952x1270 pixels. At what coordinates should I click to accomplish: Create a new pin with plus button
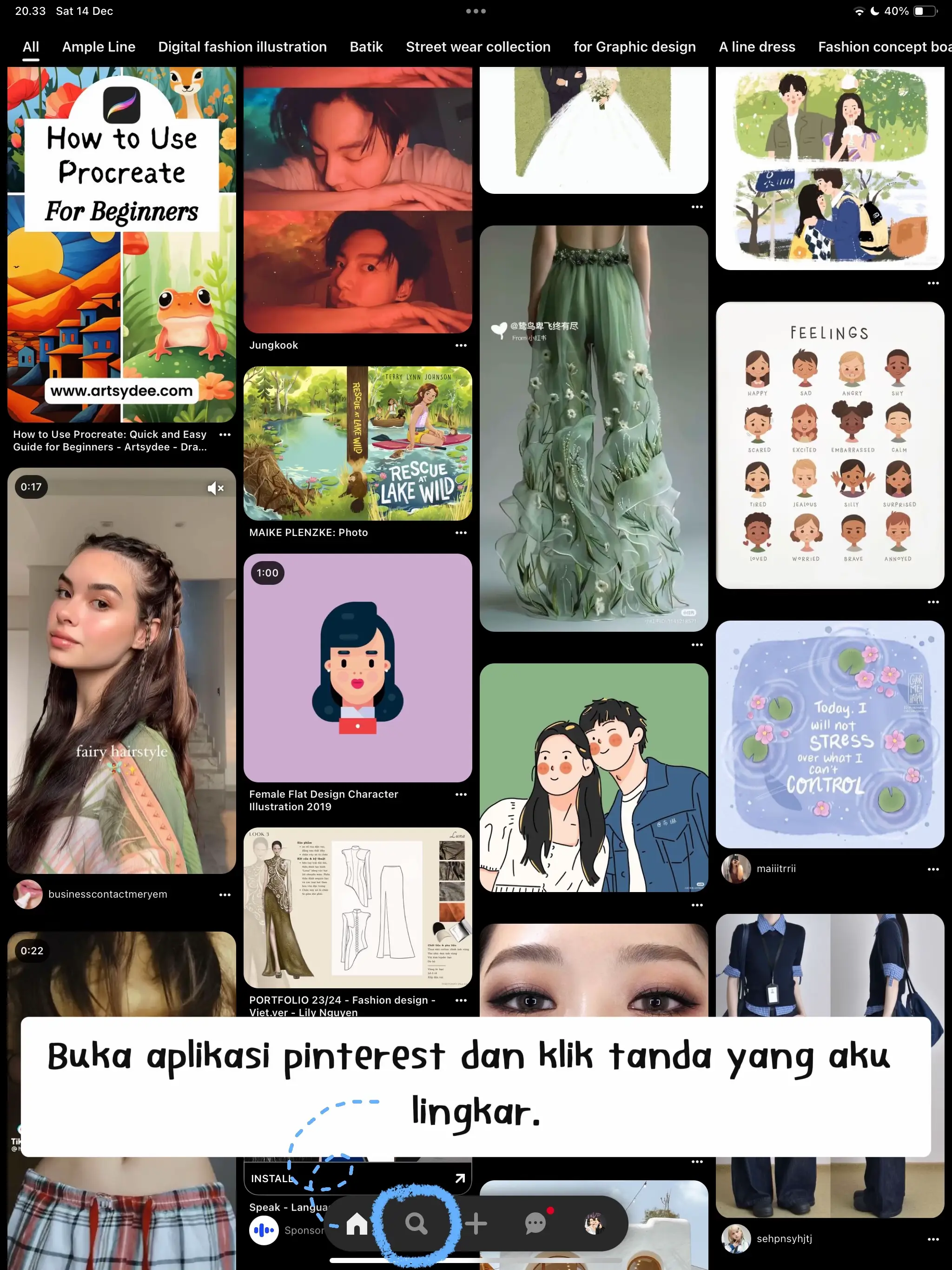476,1224
